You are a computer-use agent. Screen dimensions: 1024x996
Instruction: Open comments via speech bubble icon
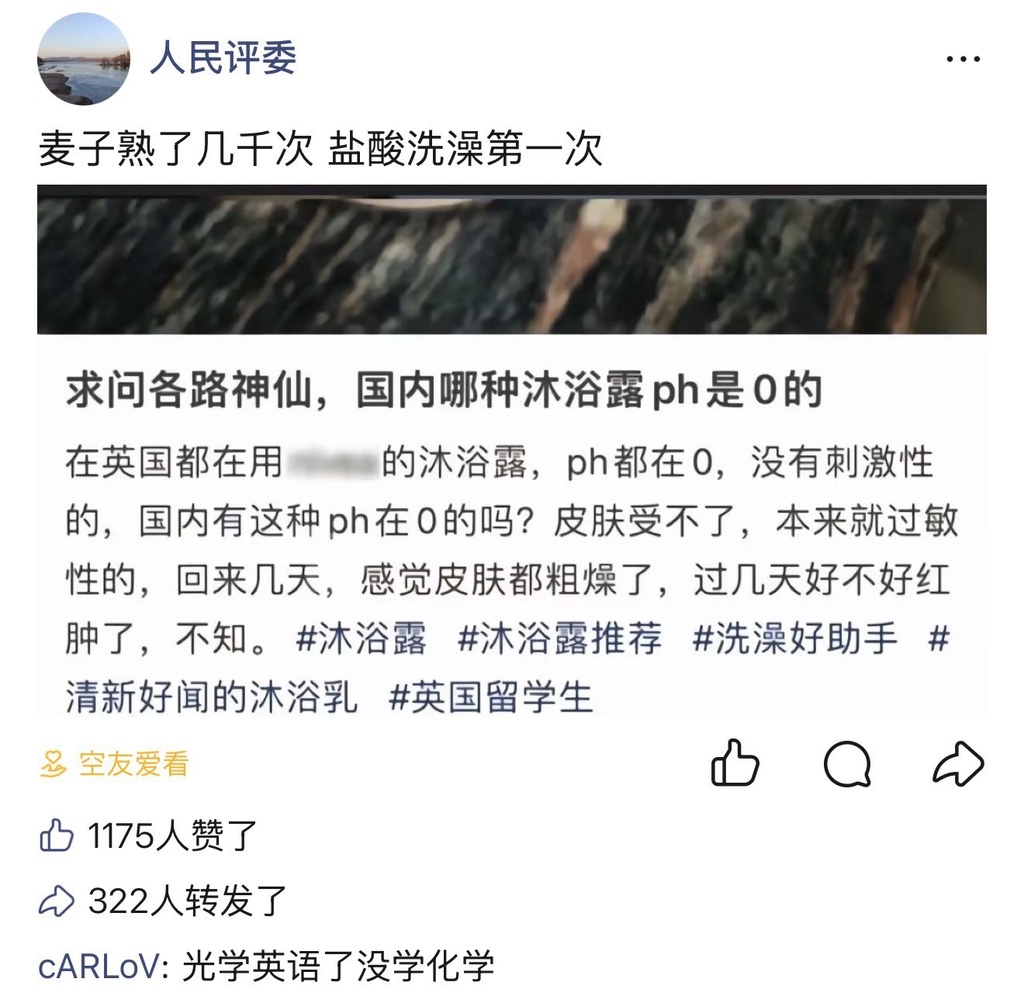click(x=847, y=766)
